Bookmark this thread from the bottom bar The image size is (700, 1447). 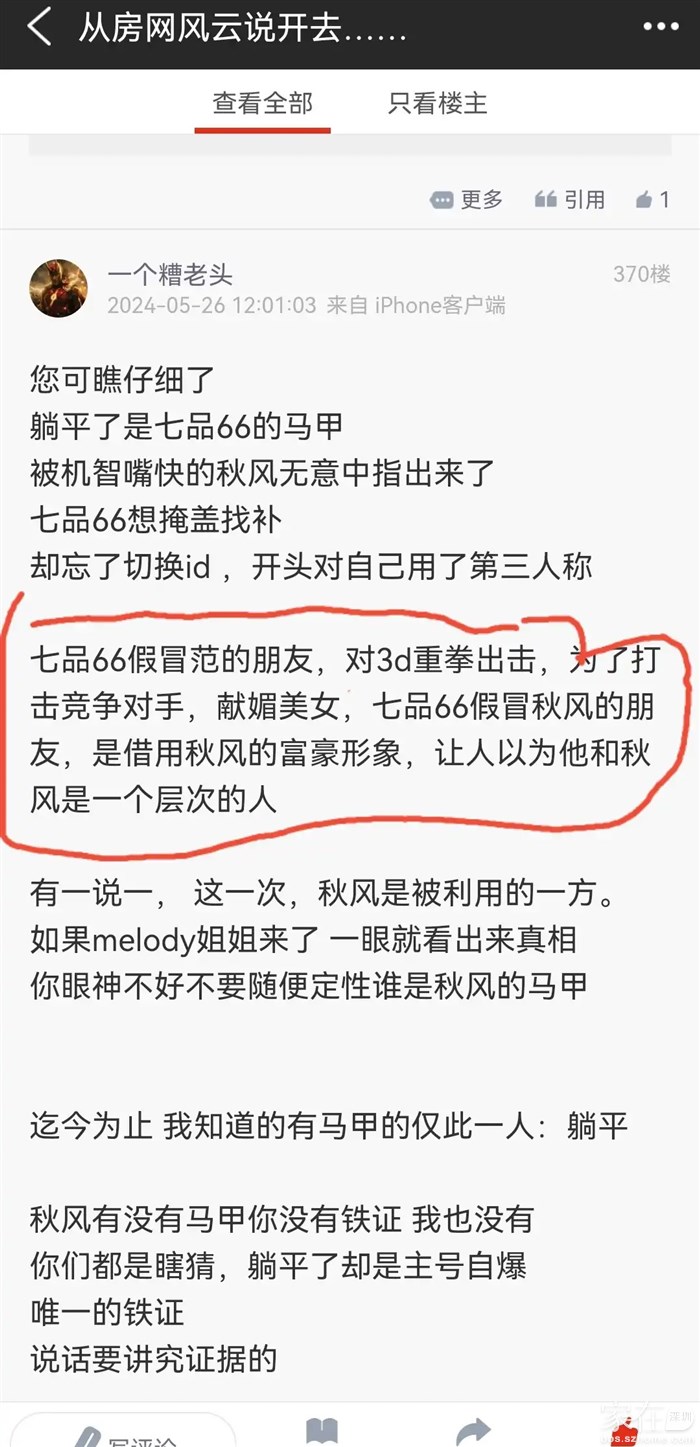pos(321,1432)
